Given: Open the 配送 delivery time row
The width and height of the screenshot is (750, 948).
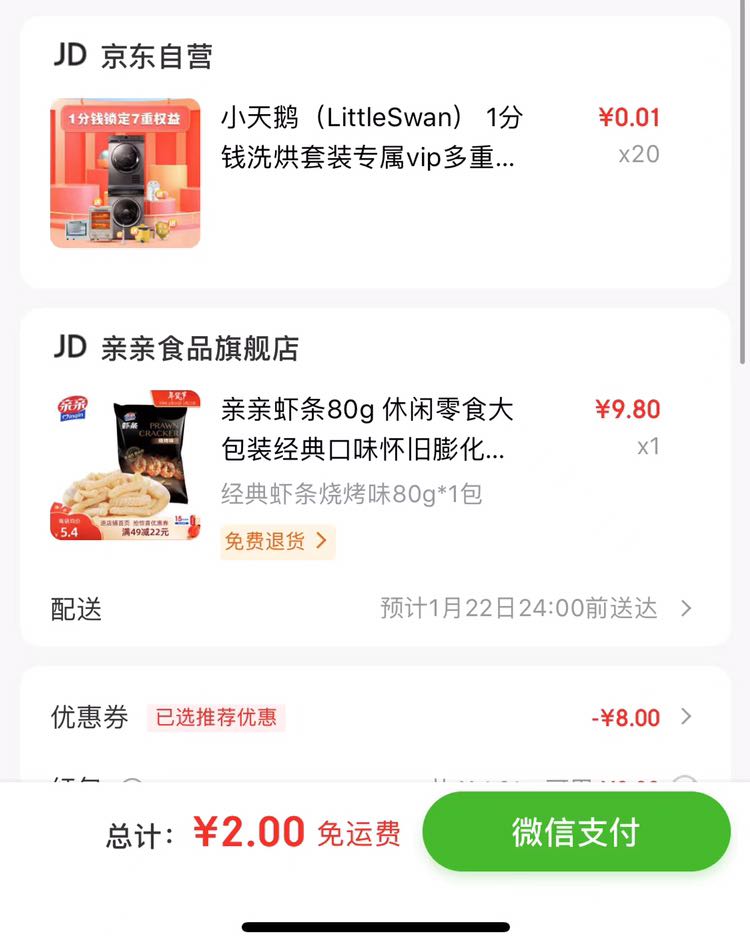Looking at the screenshot, I should click(x=372, y=608).
